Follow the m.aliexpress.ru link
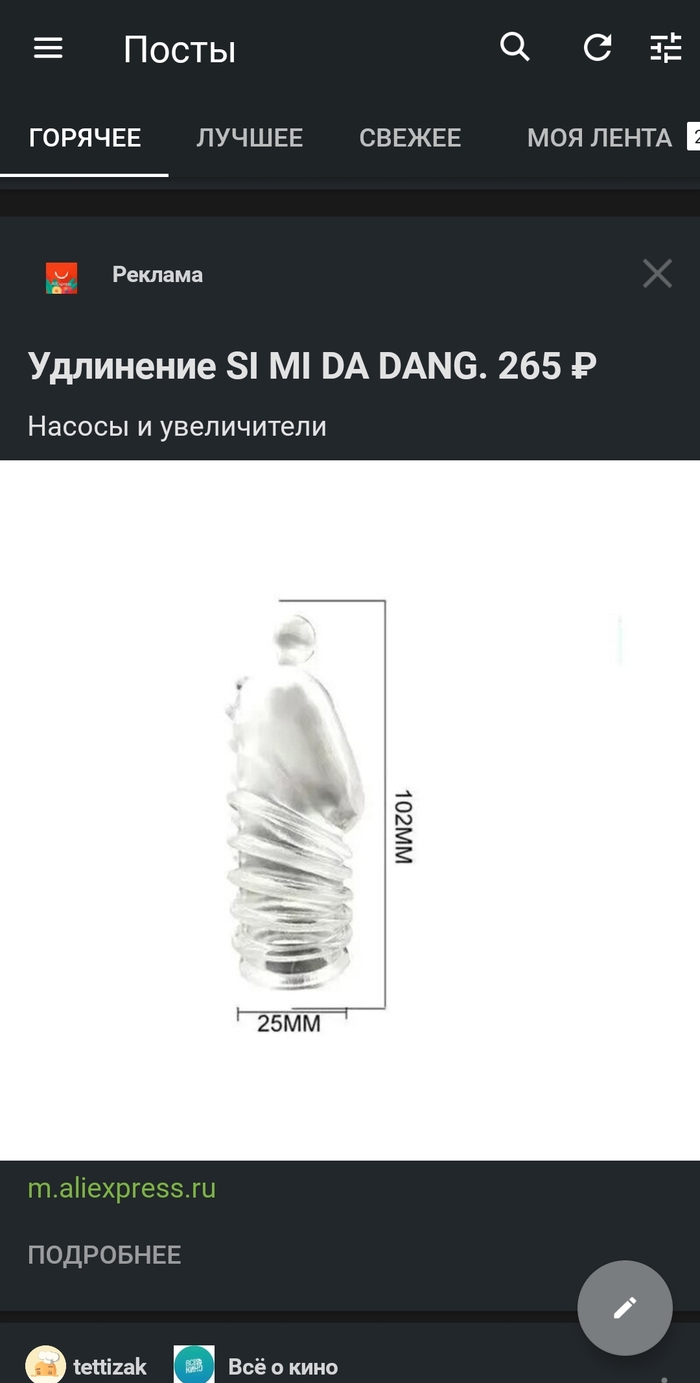Viewport: 700px width, 1383px height. (x=122, y=1189)
